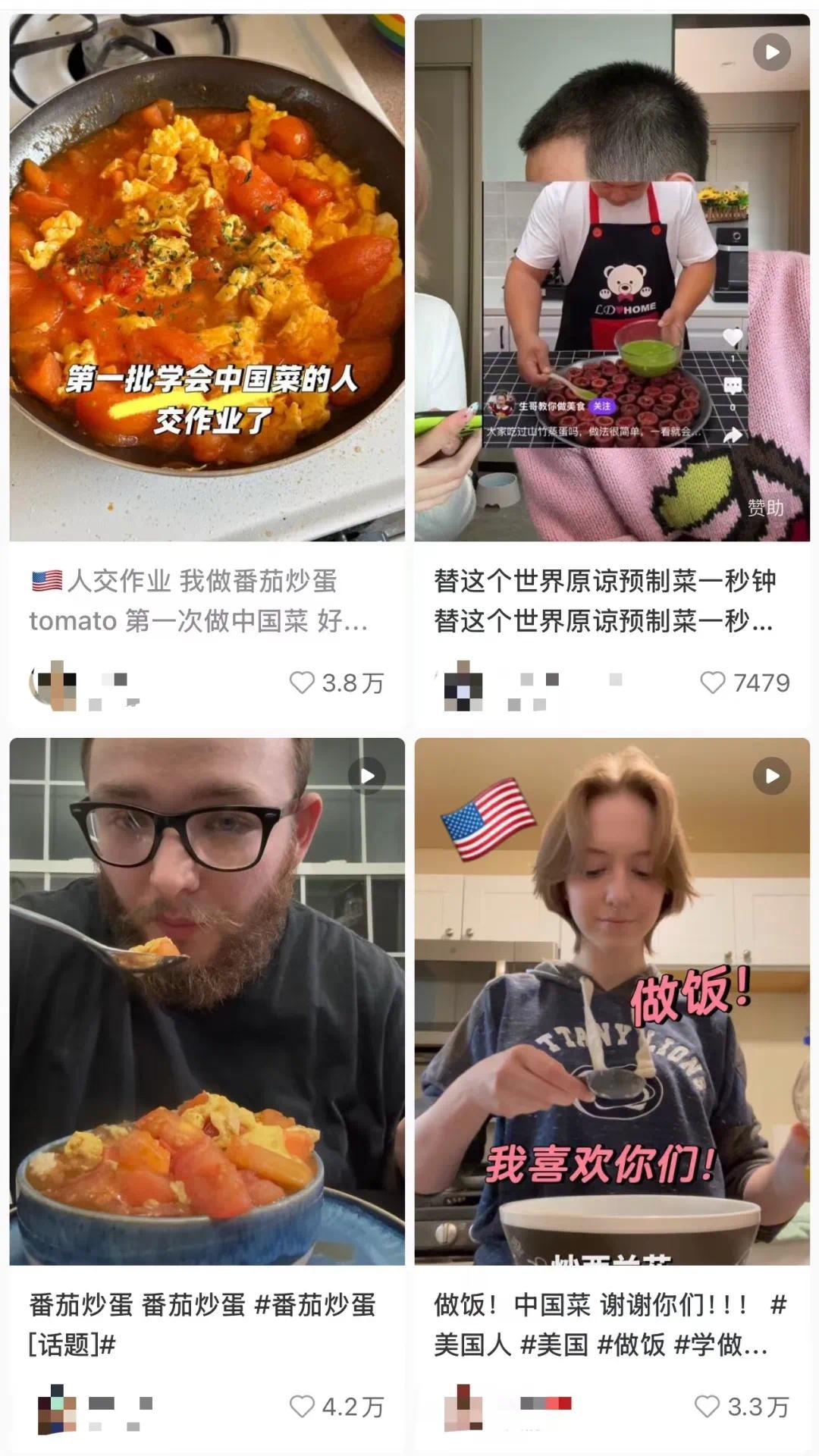Open the tomato egg pan post thumbnail

[206, 277]
